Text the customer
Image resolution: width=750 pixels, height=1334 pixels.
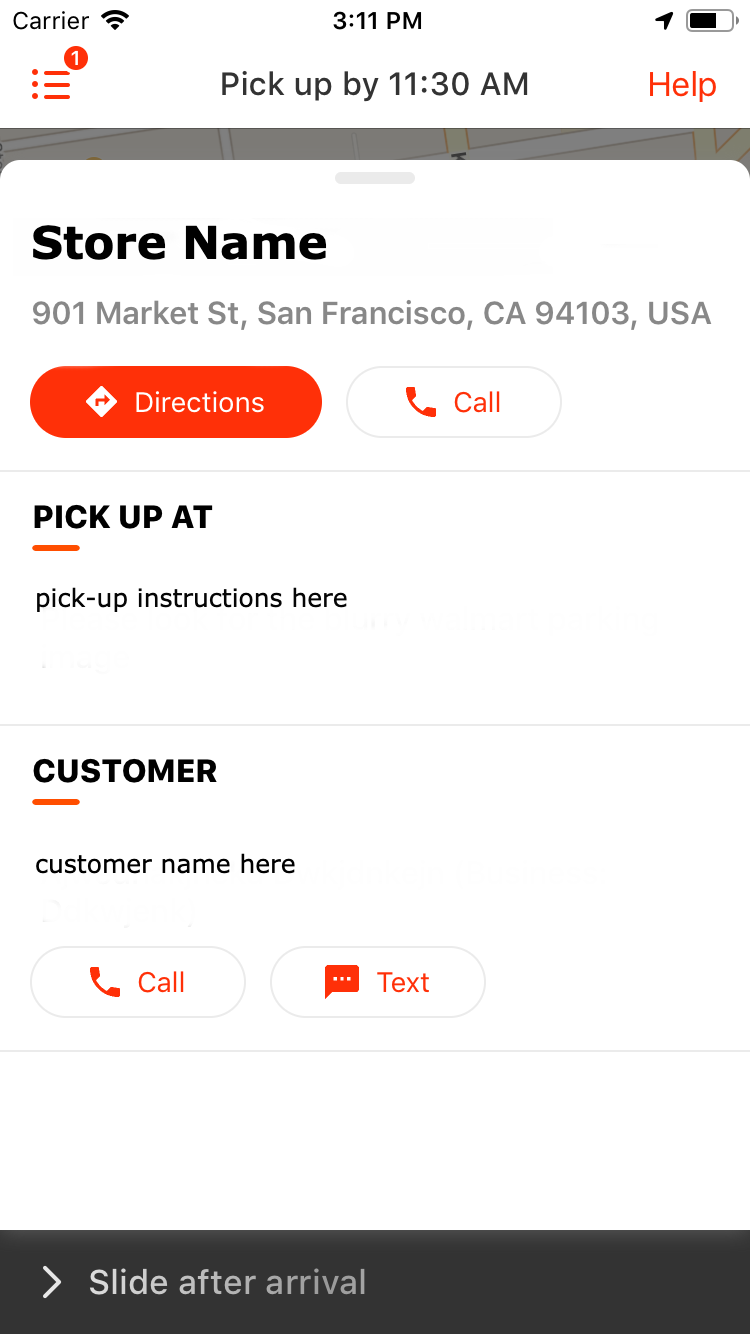[x=378, y=982]
